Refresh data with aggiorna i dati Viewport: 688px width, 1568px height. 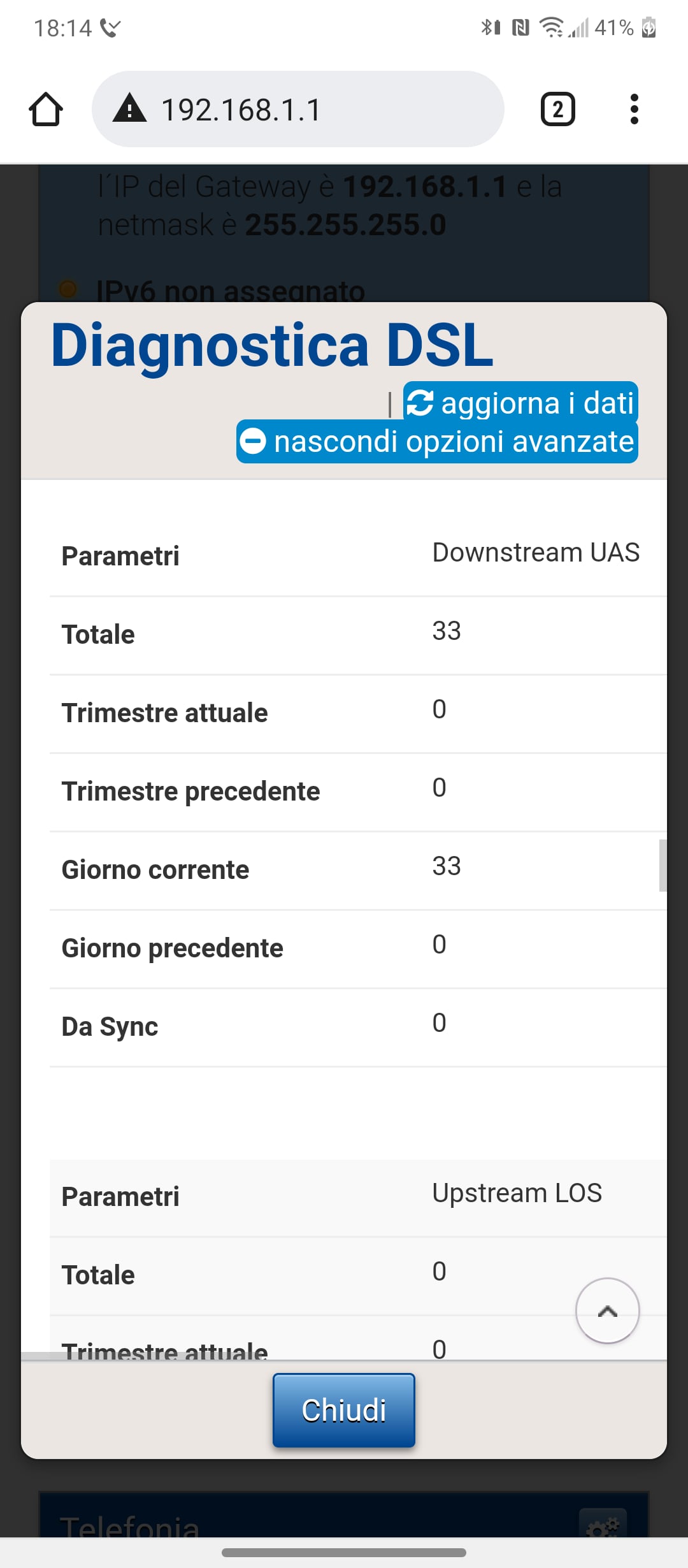[520, 403]
